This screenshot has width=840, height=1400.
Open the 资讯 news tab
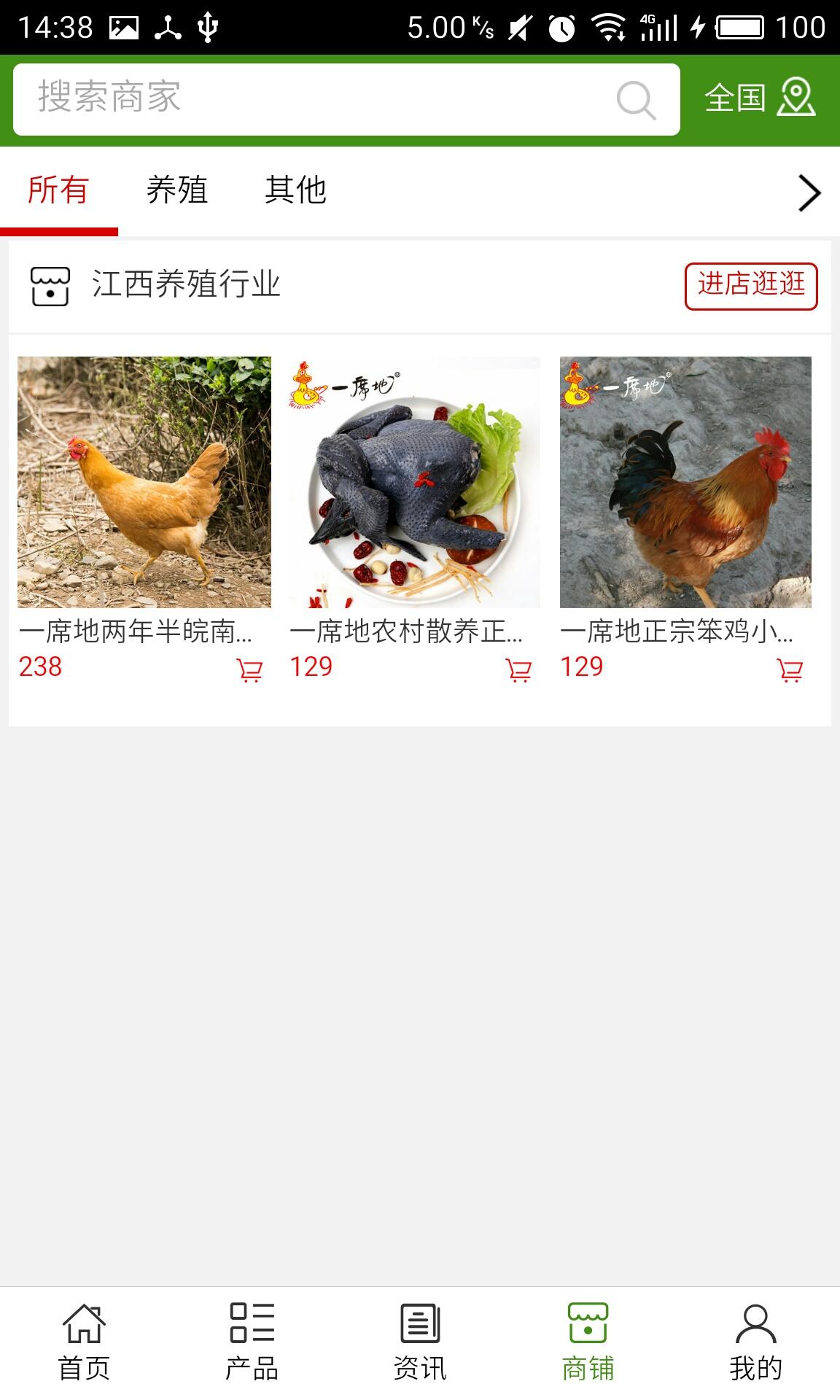(x=420, y=1342)
